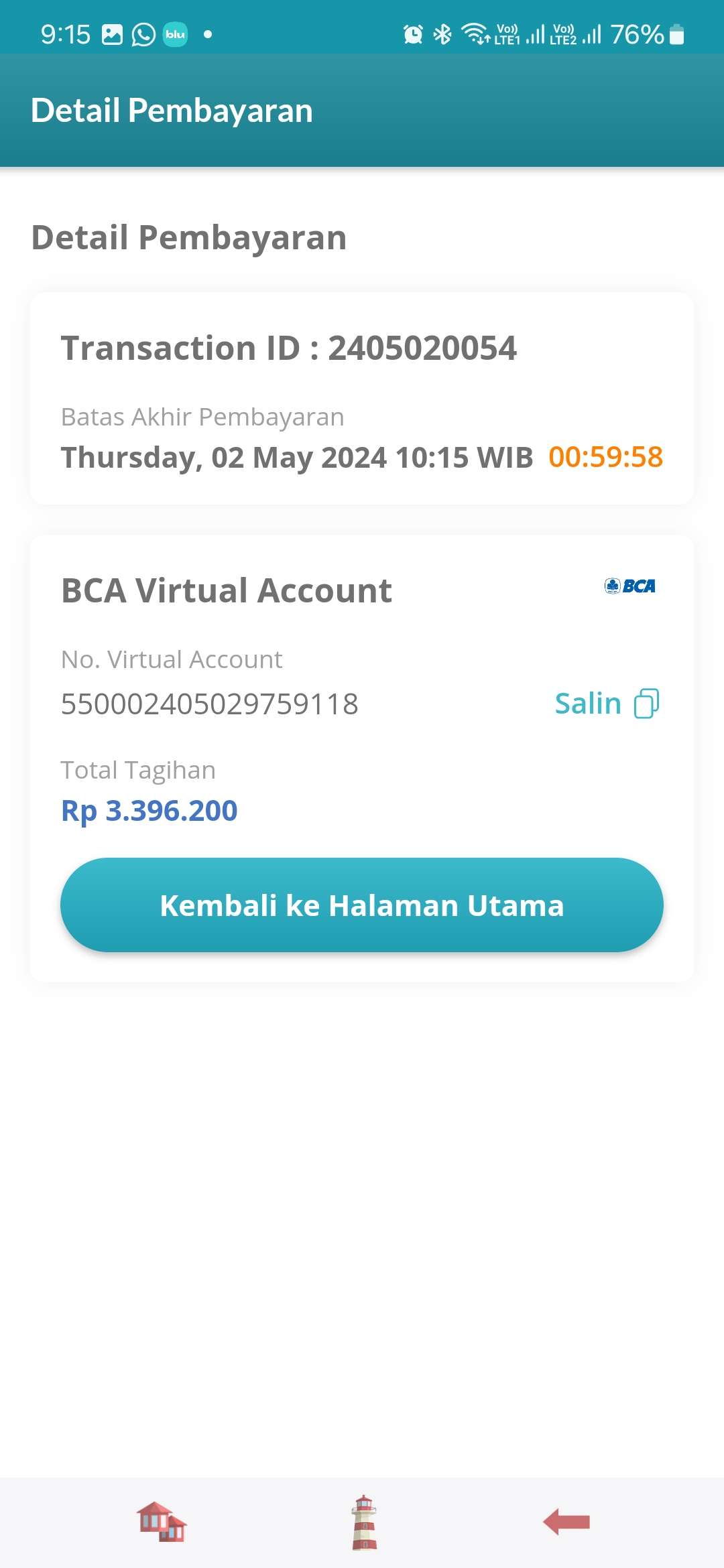724x1568 pixels.
Task: Select the Bluetooth icon in status bar
Action: (x=442, y=34)
